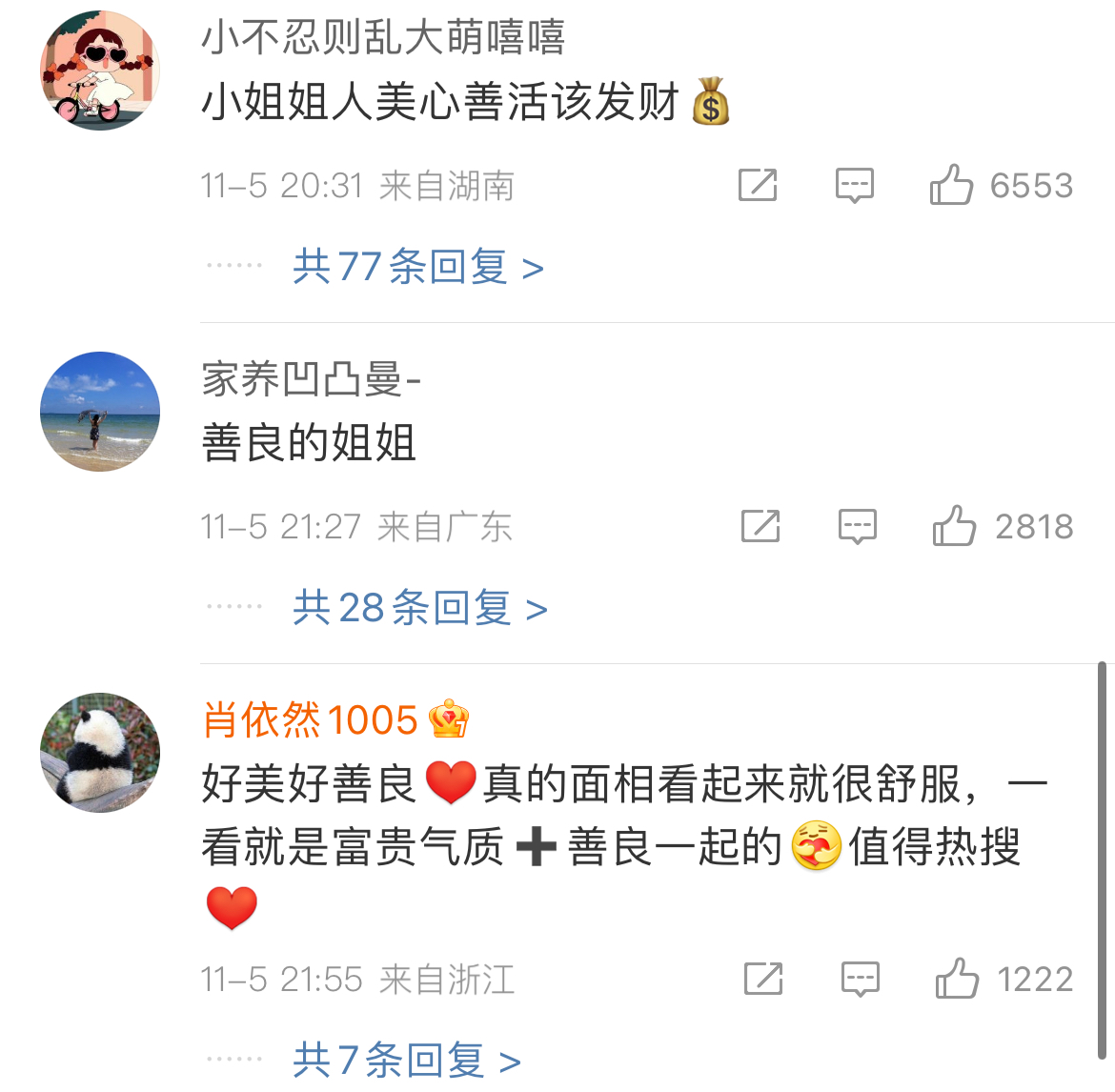Visit the 小不忍则乱大萌嘻嘻 username link
The height and width of the screenshot is (1092, 1115).
[383, 38]
